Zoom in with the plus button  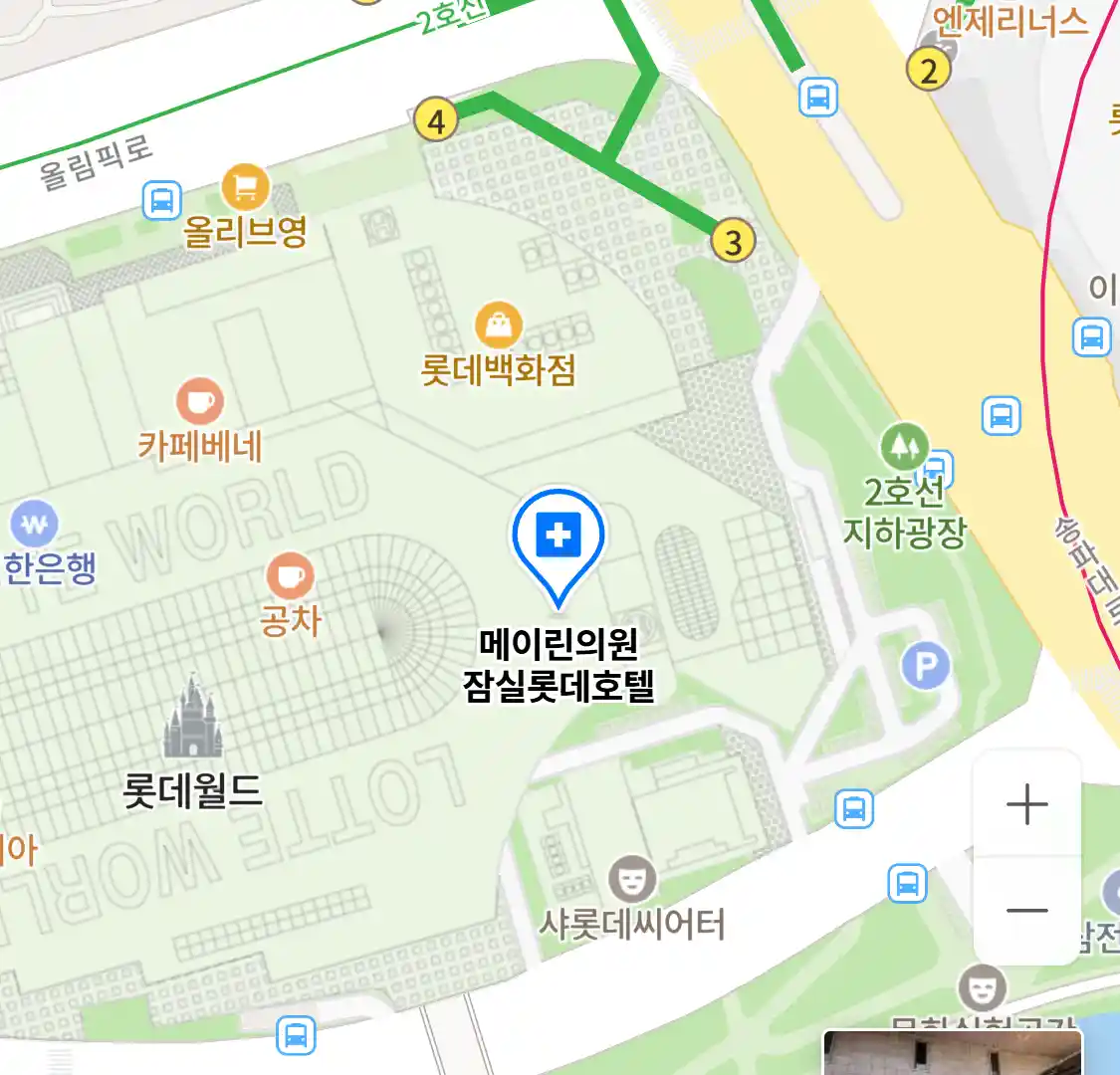click(1026, 804)
